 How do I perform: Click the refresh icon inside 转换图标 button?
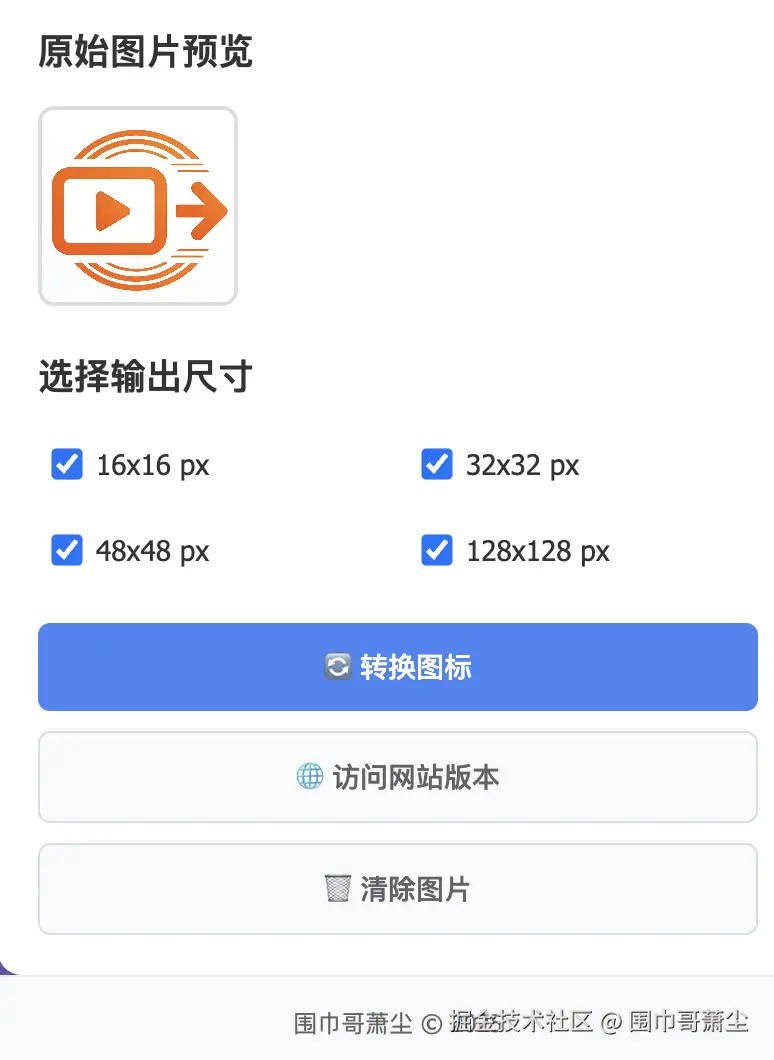pos(338,666)
